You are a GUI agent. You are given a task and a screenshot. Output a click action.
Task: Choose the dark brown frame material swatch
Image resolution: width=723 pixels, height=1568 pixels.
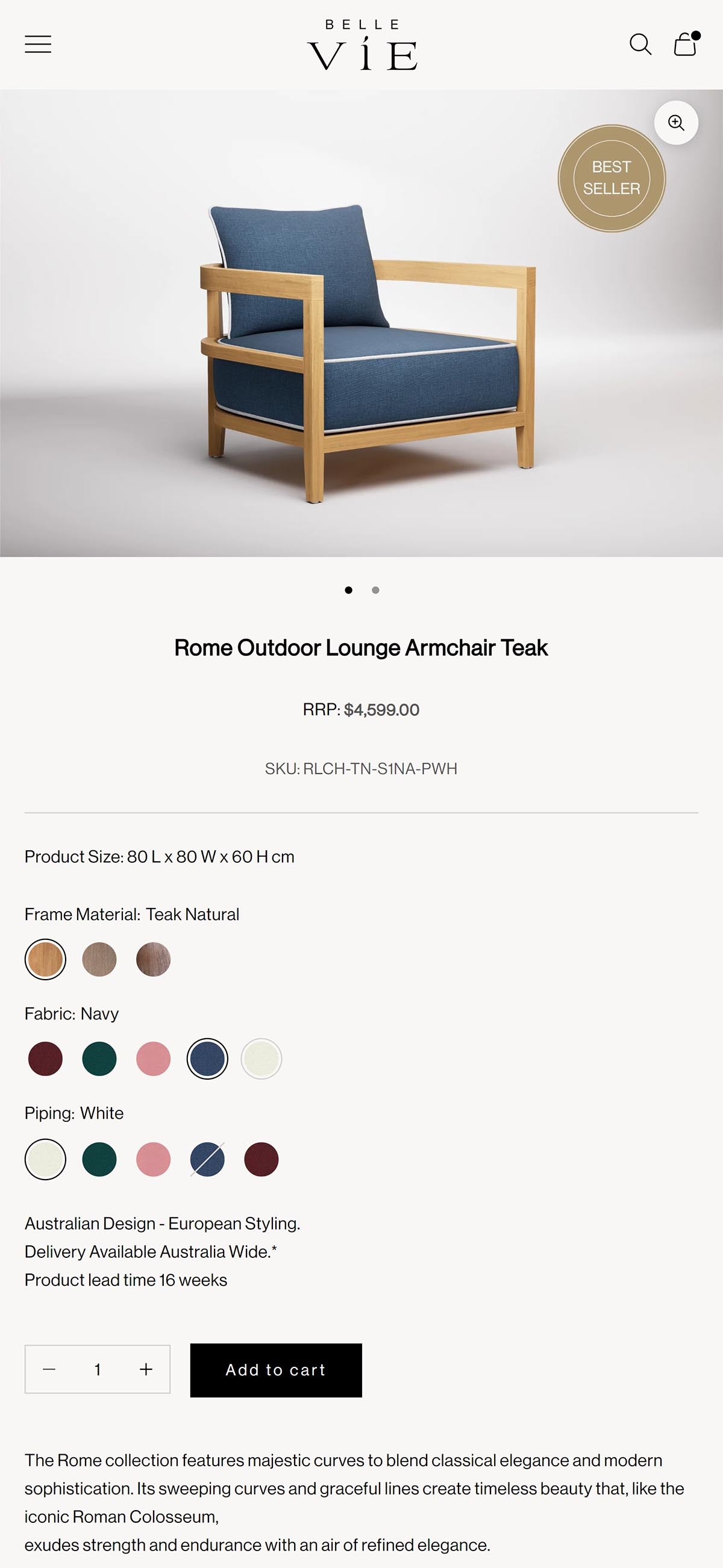[x=154, y=959]
